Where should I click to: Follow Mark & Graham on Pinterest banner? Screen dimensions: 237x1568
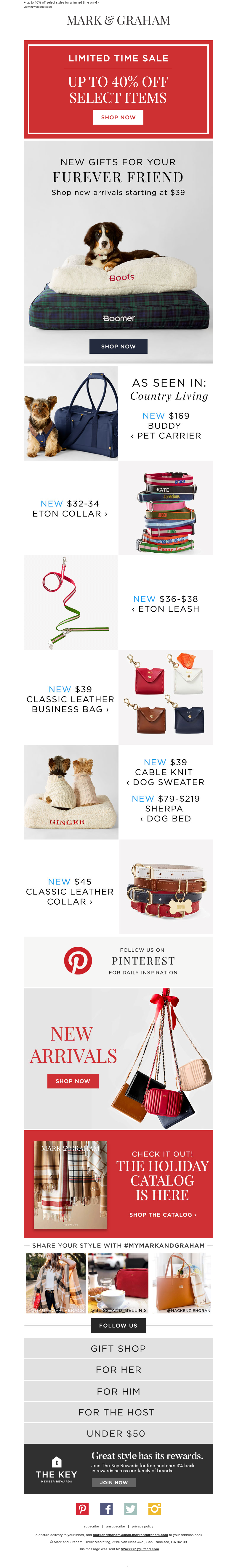118,961
